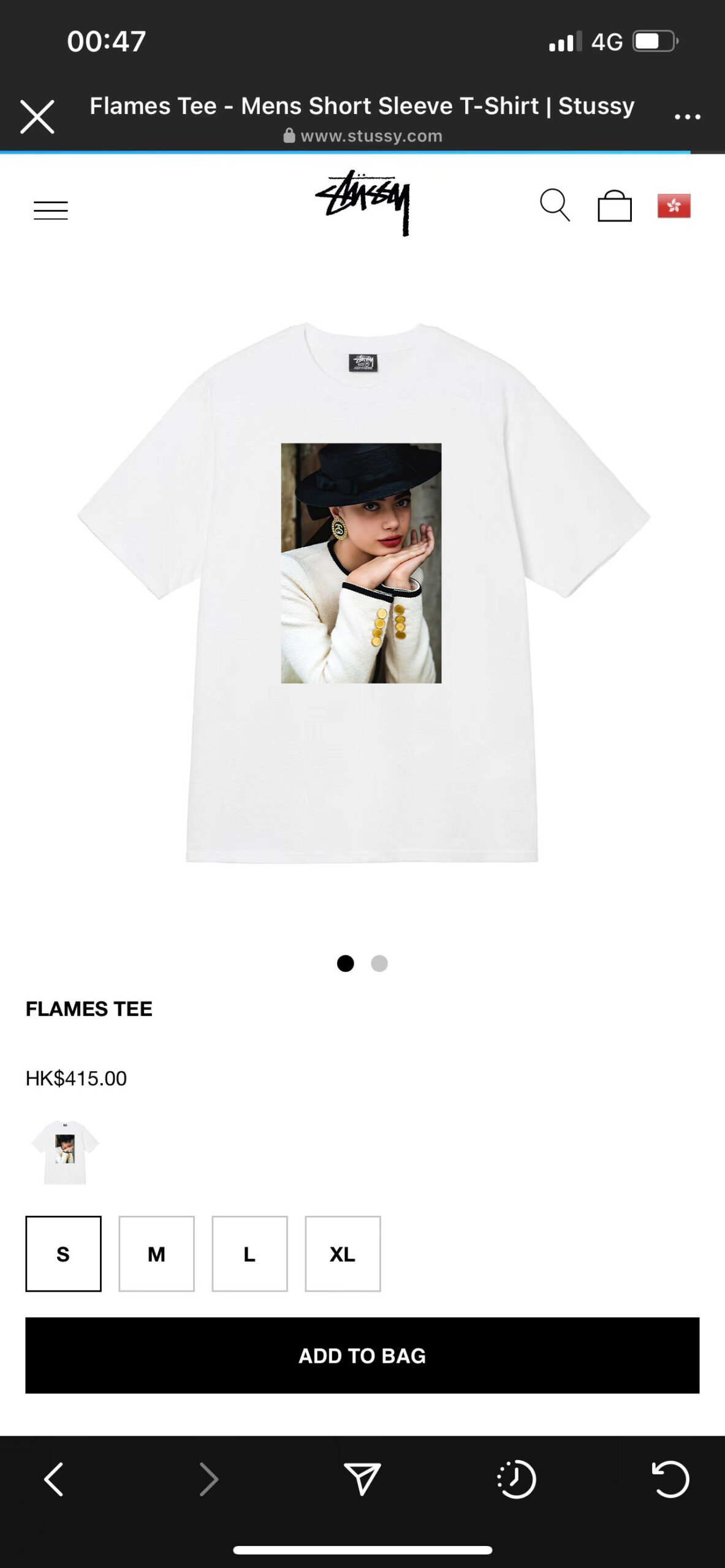Screen dimensions: 725x1568
Task: Open the hamburger menu
Action: tap(51, 210)
